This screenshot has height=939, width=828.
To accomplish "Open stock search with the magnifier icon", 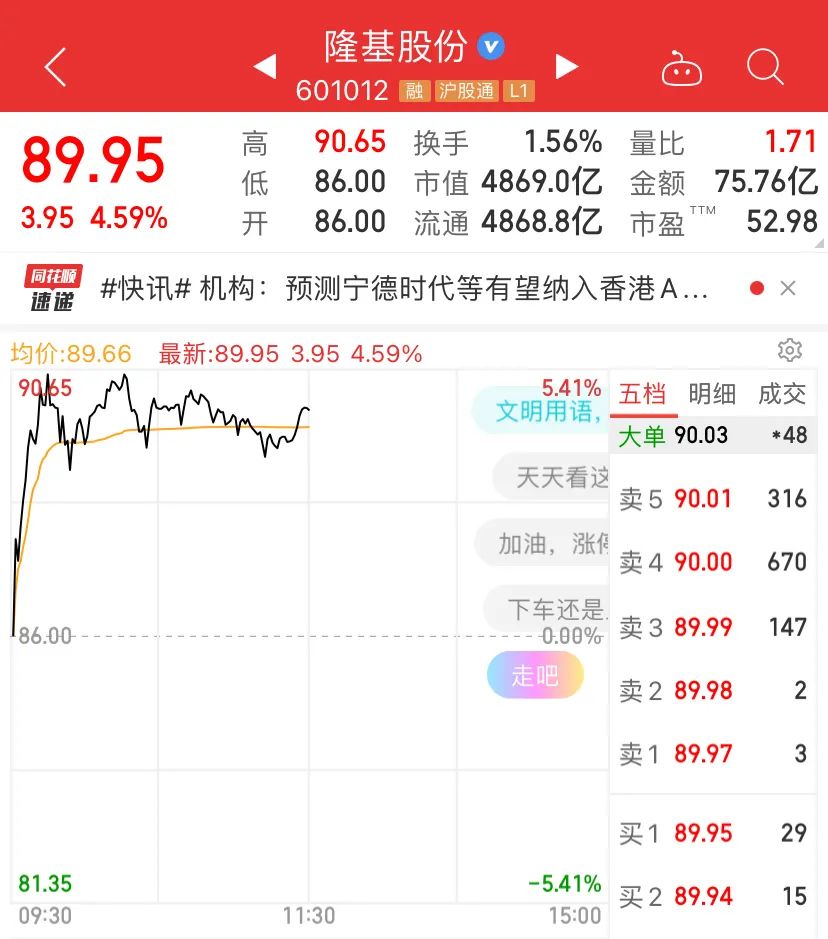I will tap(765, 65).
